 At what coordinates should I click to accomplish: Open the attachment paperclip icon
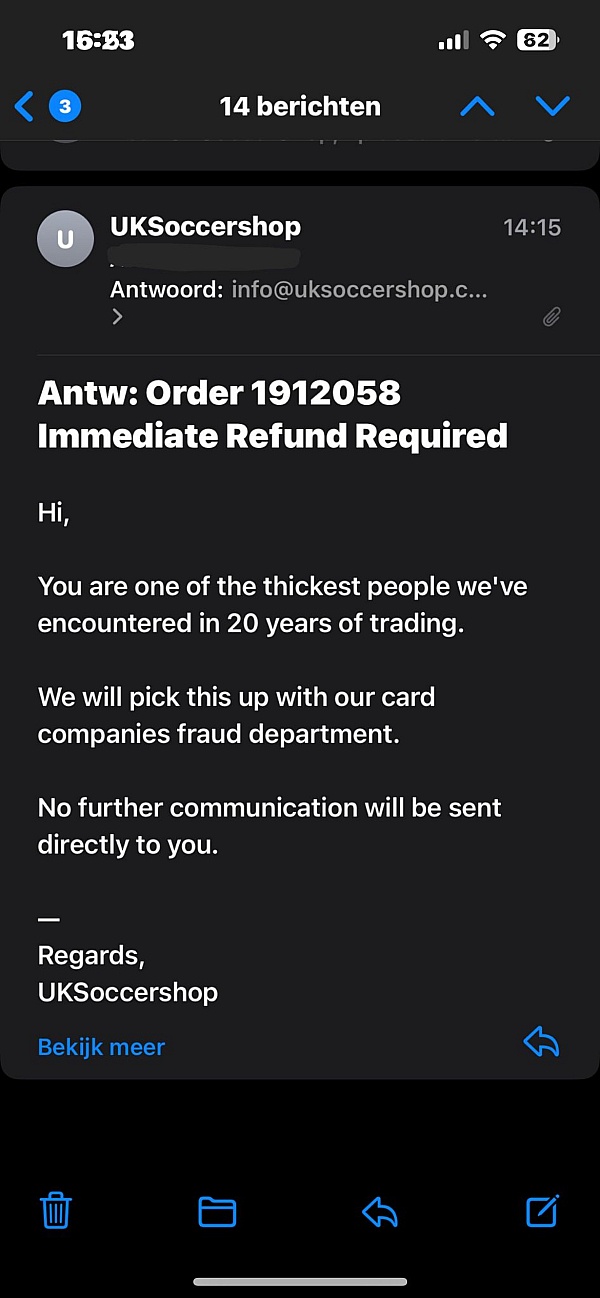[551, 317]
